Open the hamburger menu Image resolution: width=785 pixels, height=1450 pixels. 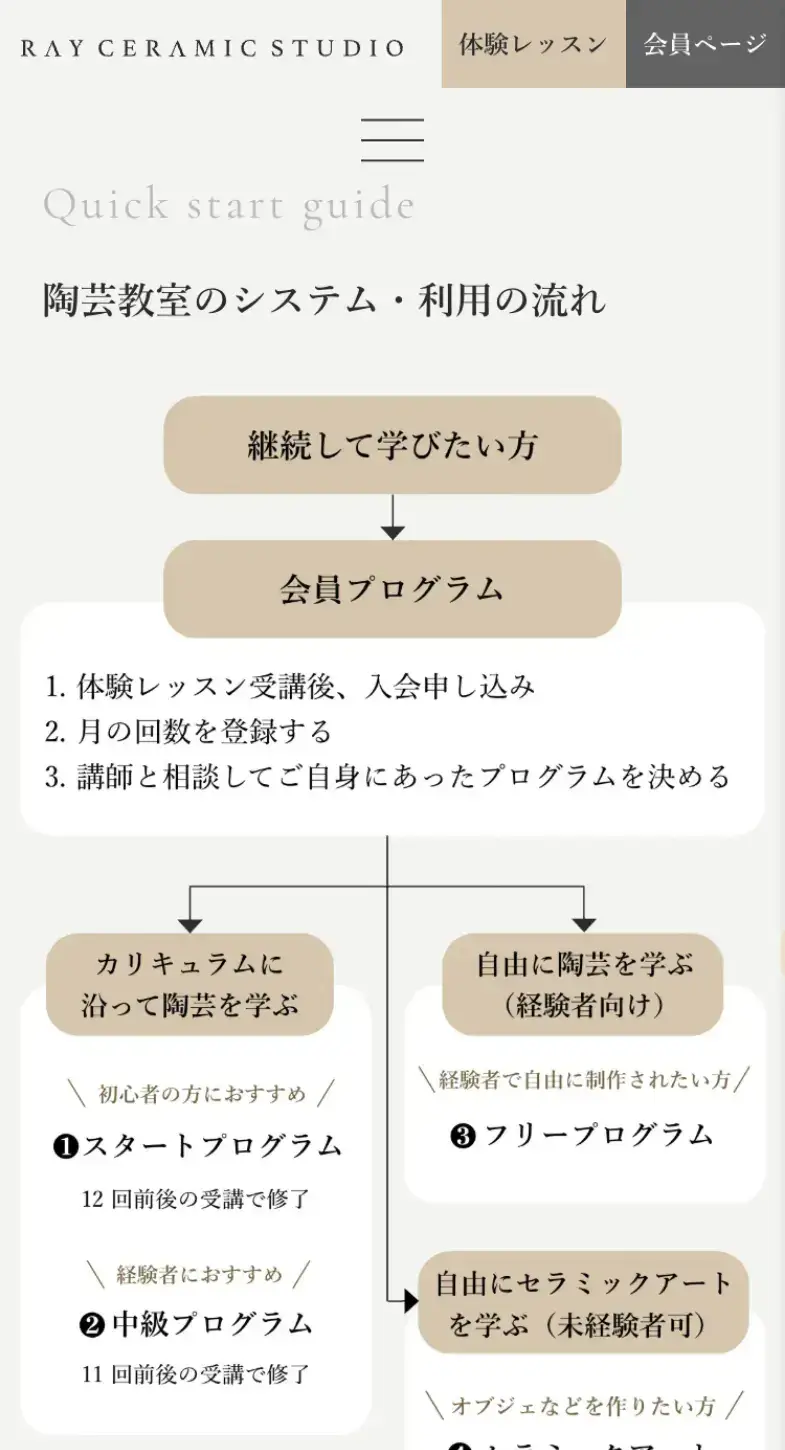pyautogui.click(x=392, y=140)
